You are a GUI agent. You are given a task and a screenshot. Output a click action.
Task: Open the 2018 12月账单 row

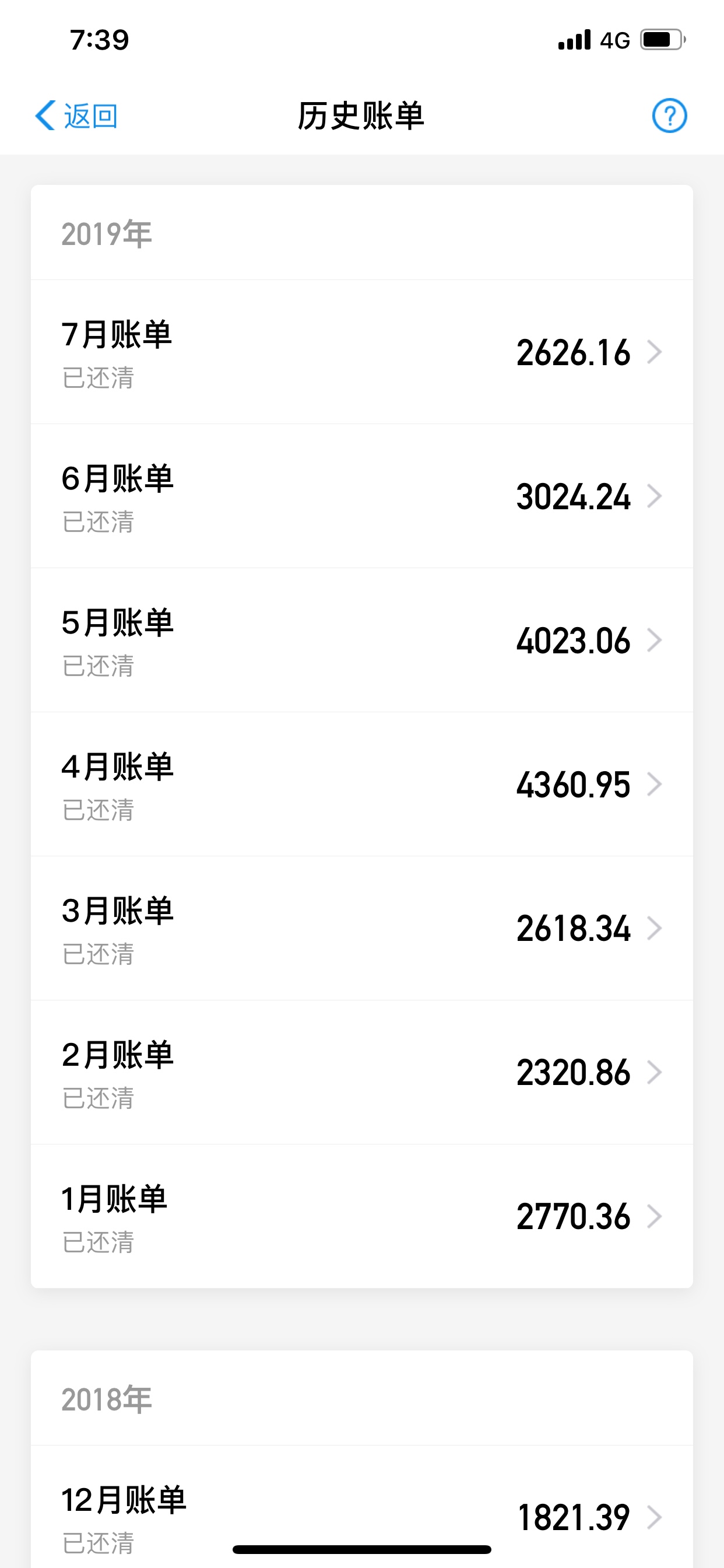point(362,1507)
